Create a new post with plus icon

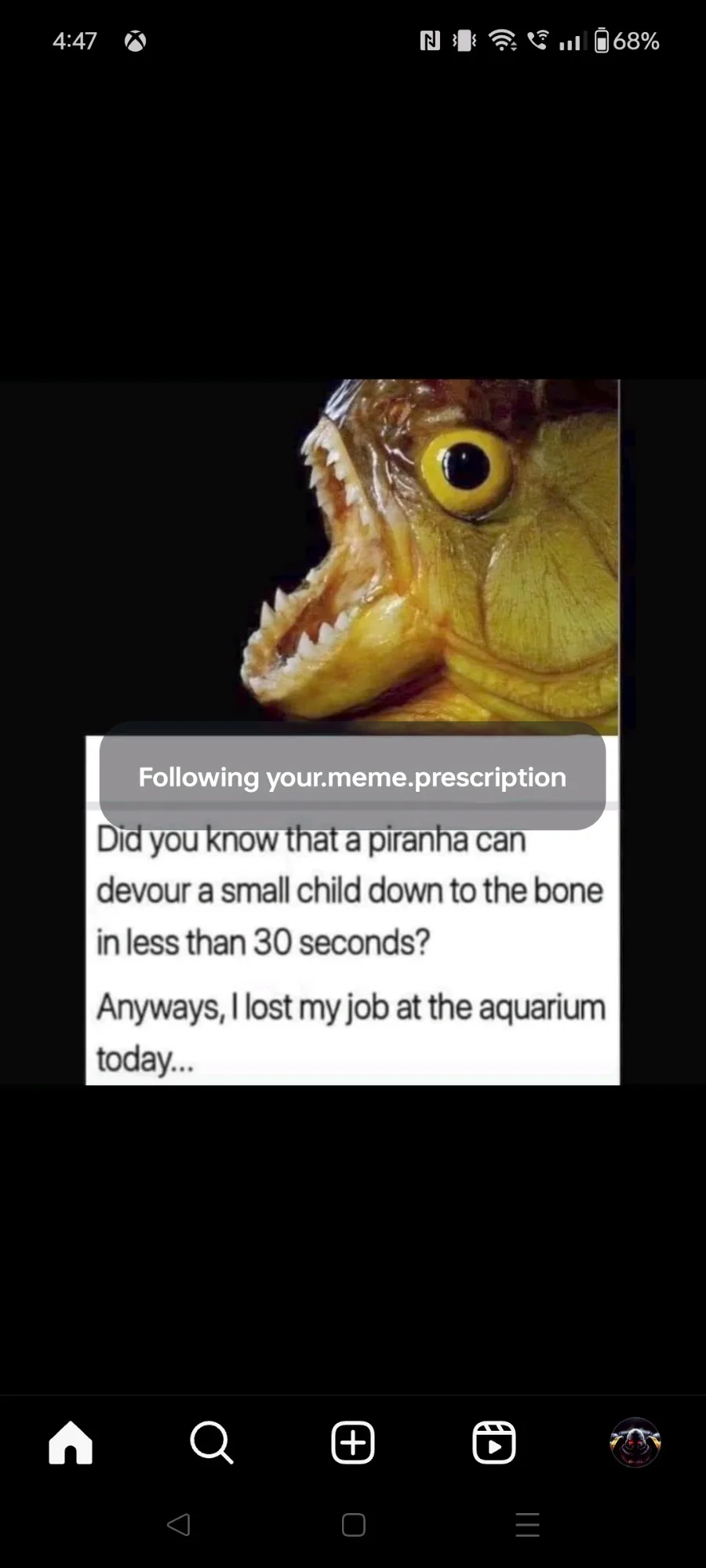353,1443
